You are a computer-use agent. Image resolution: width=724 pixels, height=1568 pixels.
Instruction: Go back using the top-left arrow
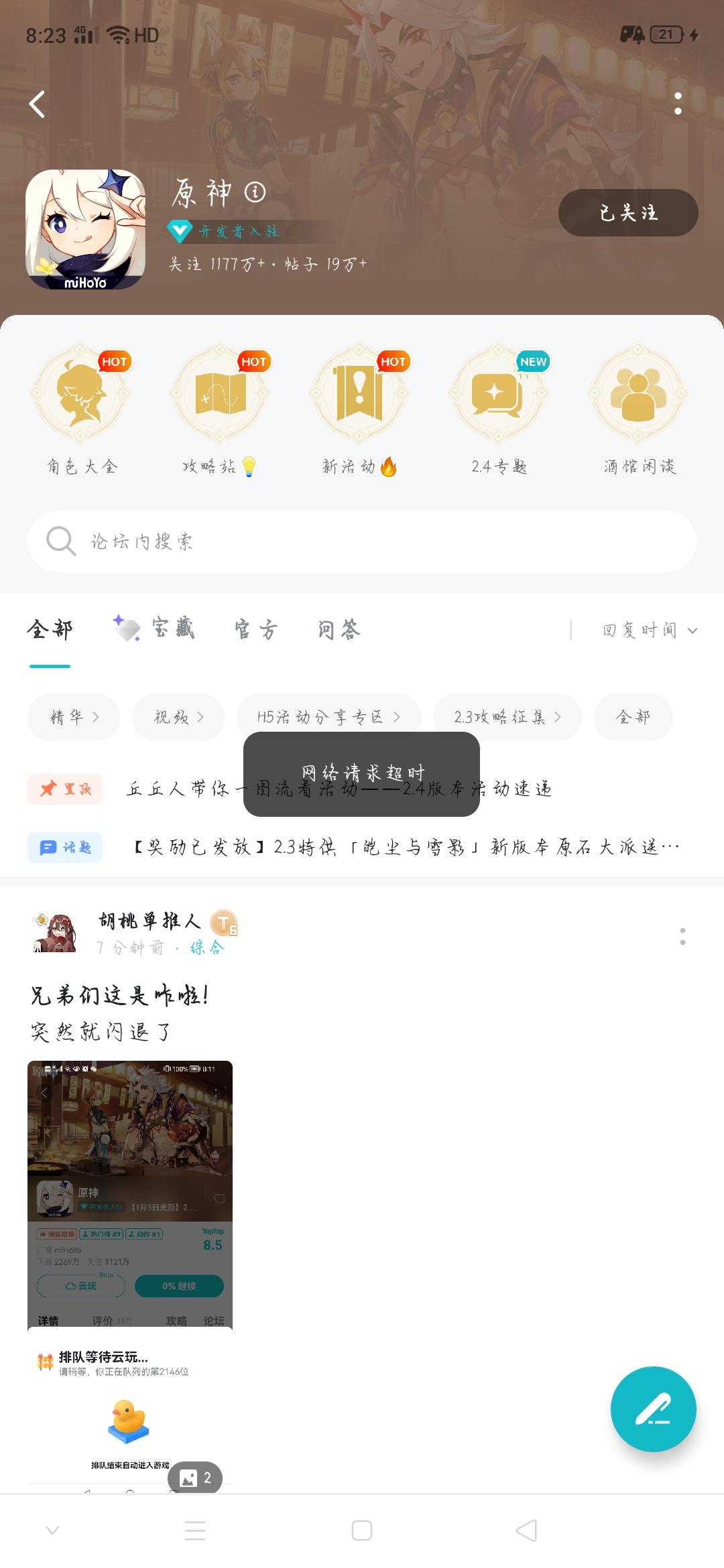click(x=38, y=105)
